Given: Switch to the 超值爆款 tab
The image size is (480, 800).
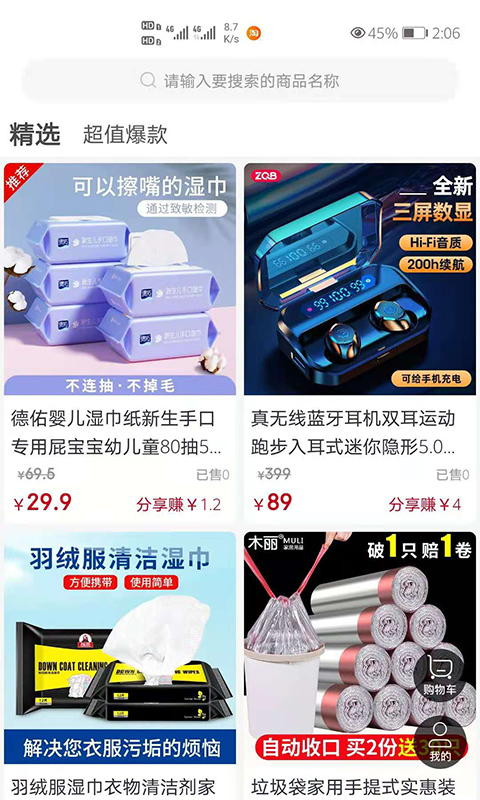Looking at the screenshot, I should 125,134.
